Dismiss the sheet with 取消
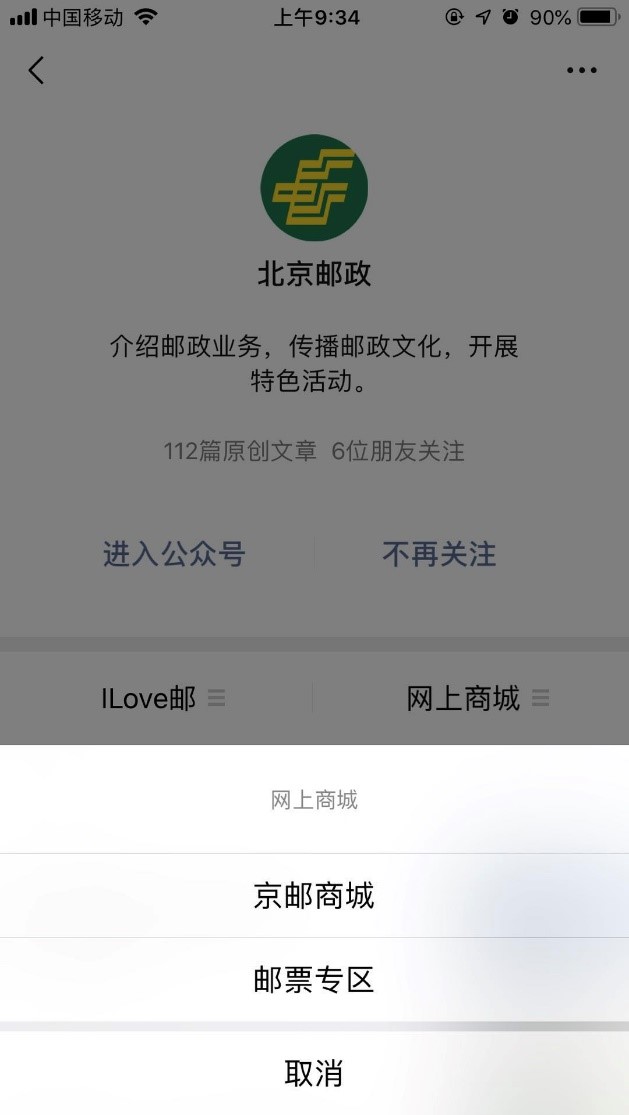Viewport: 629px width, 1115px height. pyautogui.click(x=314, y=1073)
